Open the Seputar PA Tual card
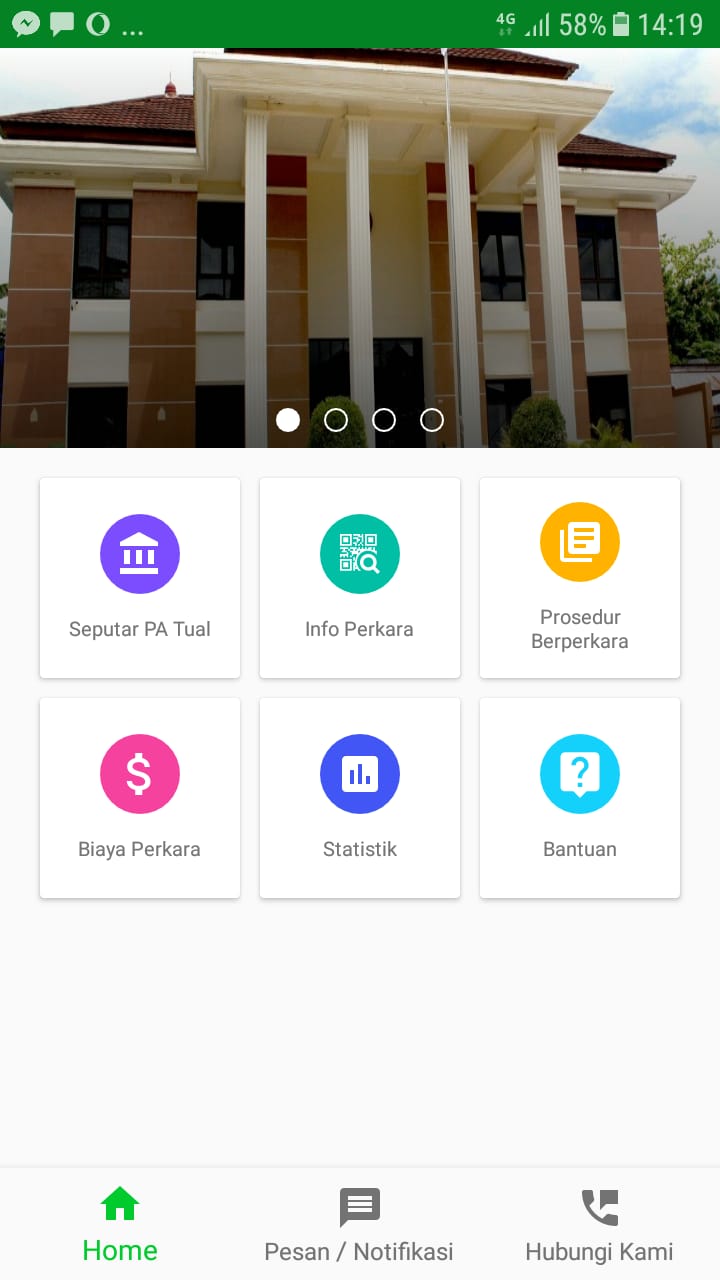Screen dimensions: 720x1280 pyautogui.click(x=140, y=578)
